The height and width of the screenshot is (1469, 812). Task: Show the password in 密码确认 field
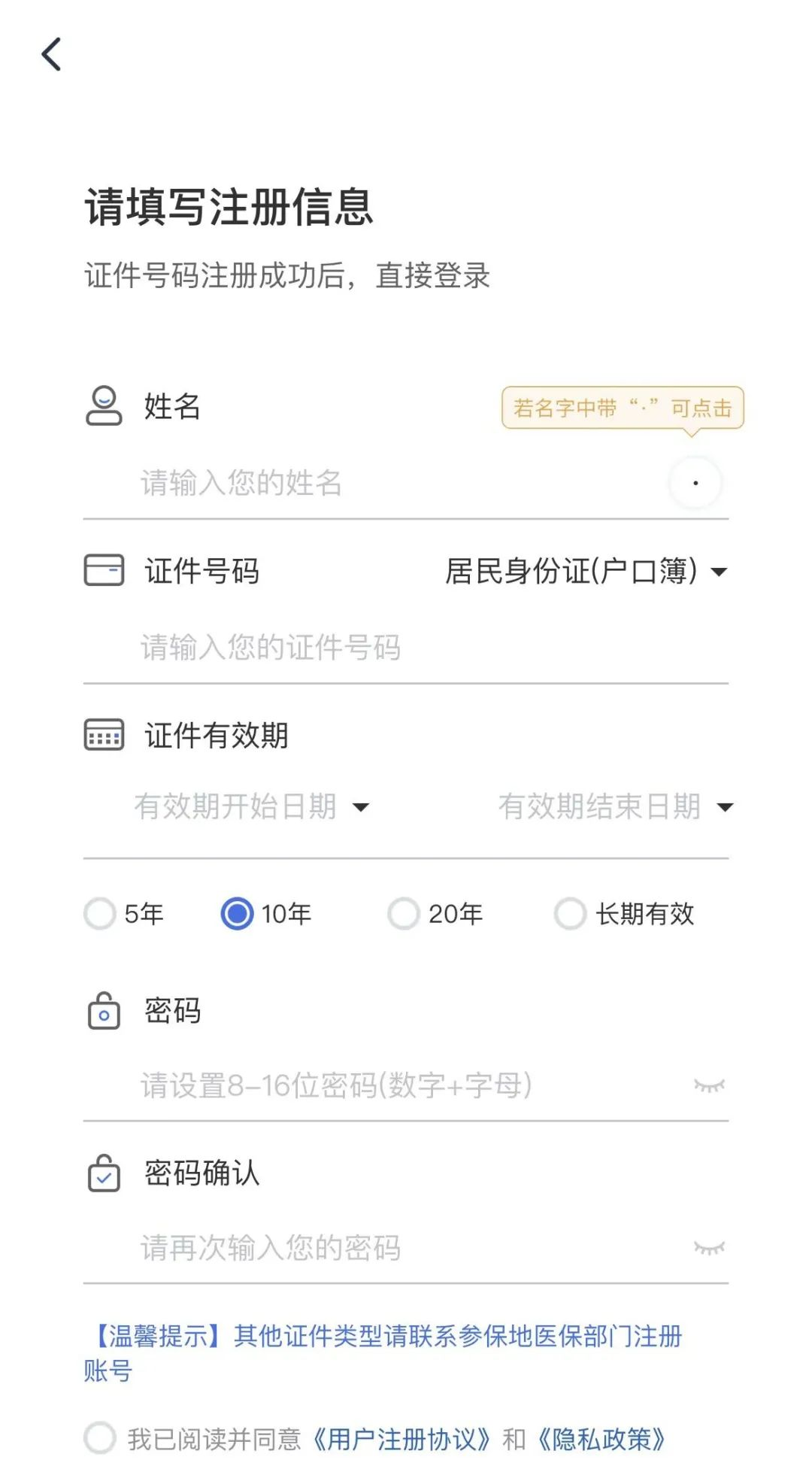coord(709,1248)
